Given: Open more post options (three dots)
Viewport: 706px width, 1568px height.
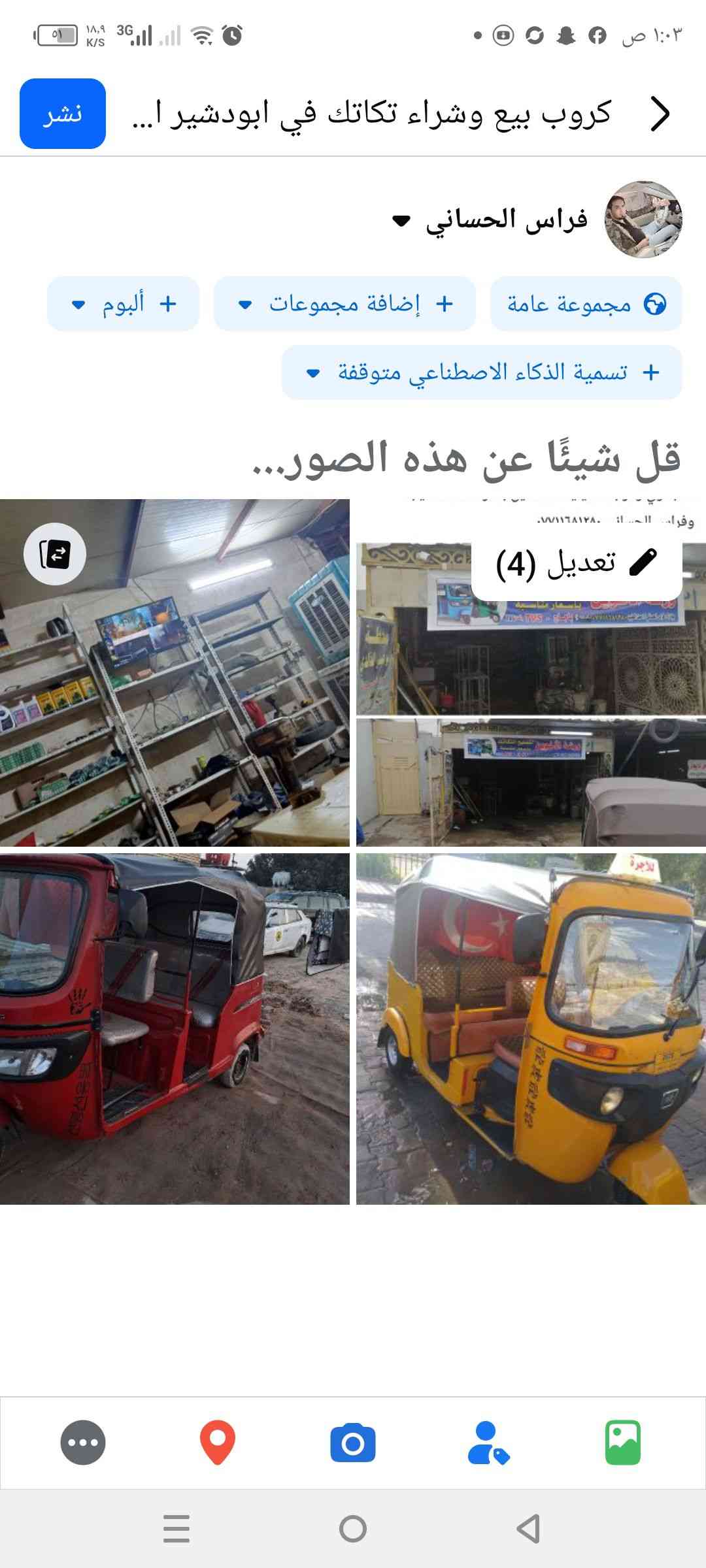Looking at the screenshot, I should click(x=83, y=1443).
